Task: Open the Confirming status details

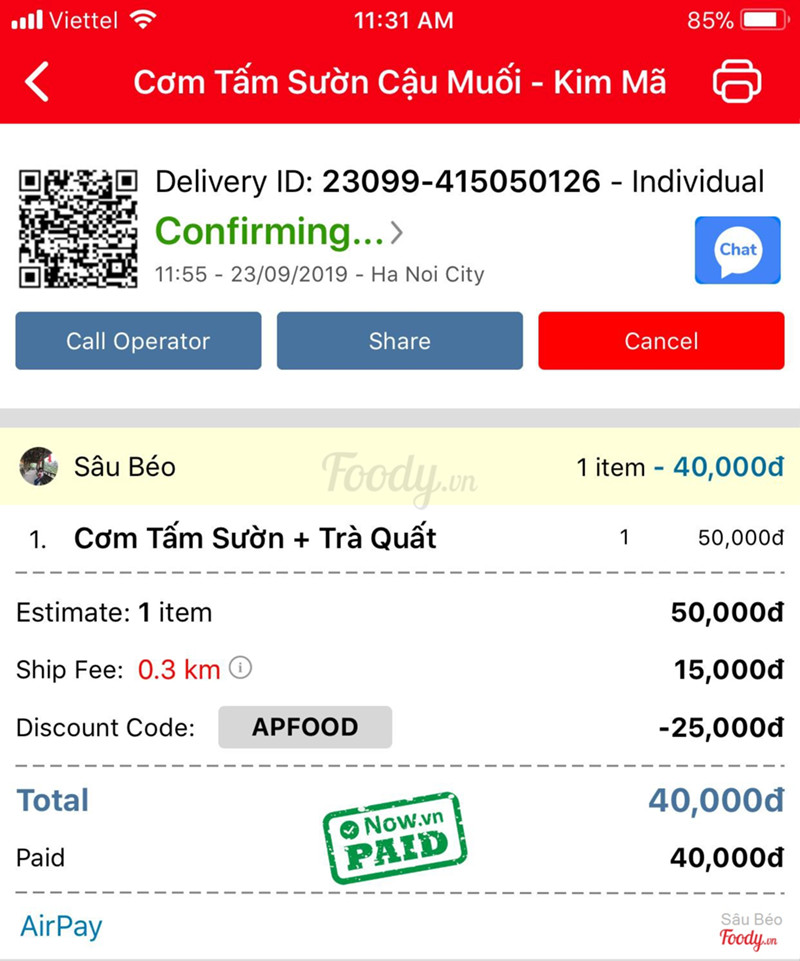Action: click(x=280, y=232)
